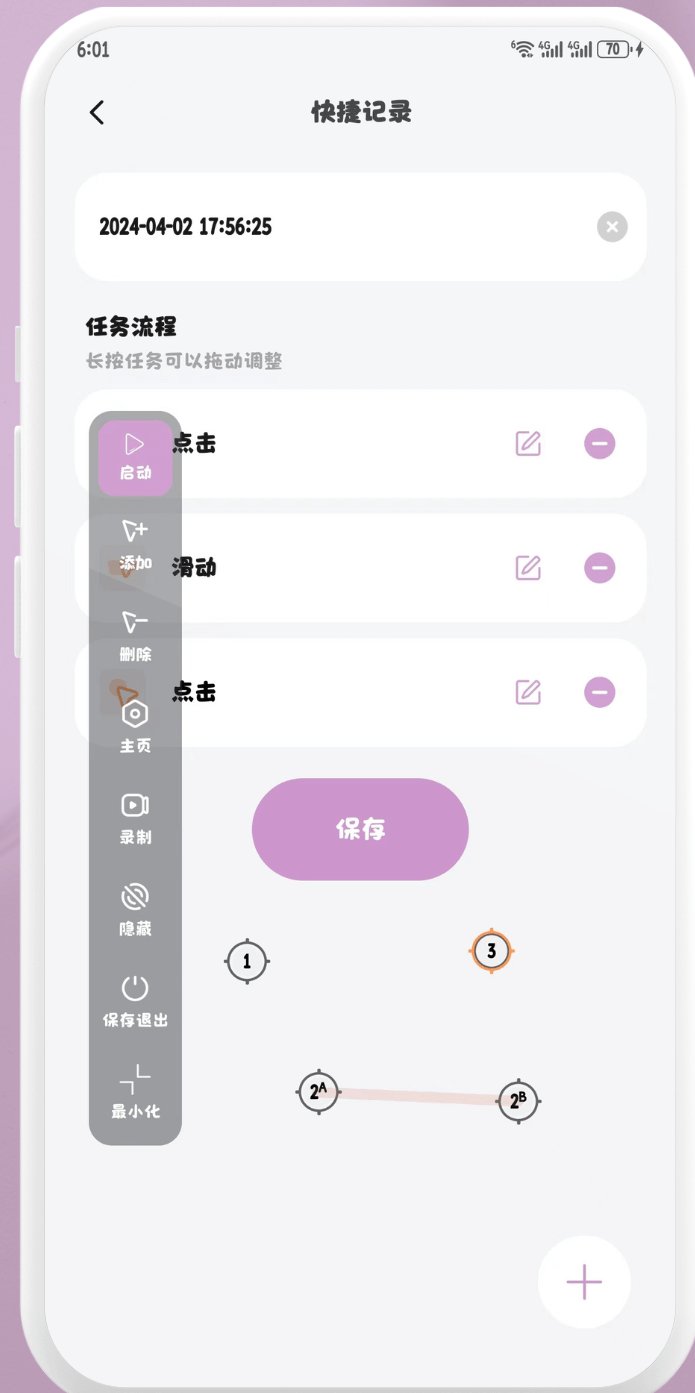Select swipe end marker 2B
The image size is (695, 1393).
tap(518, 1101)
